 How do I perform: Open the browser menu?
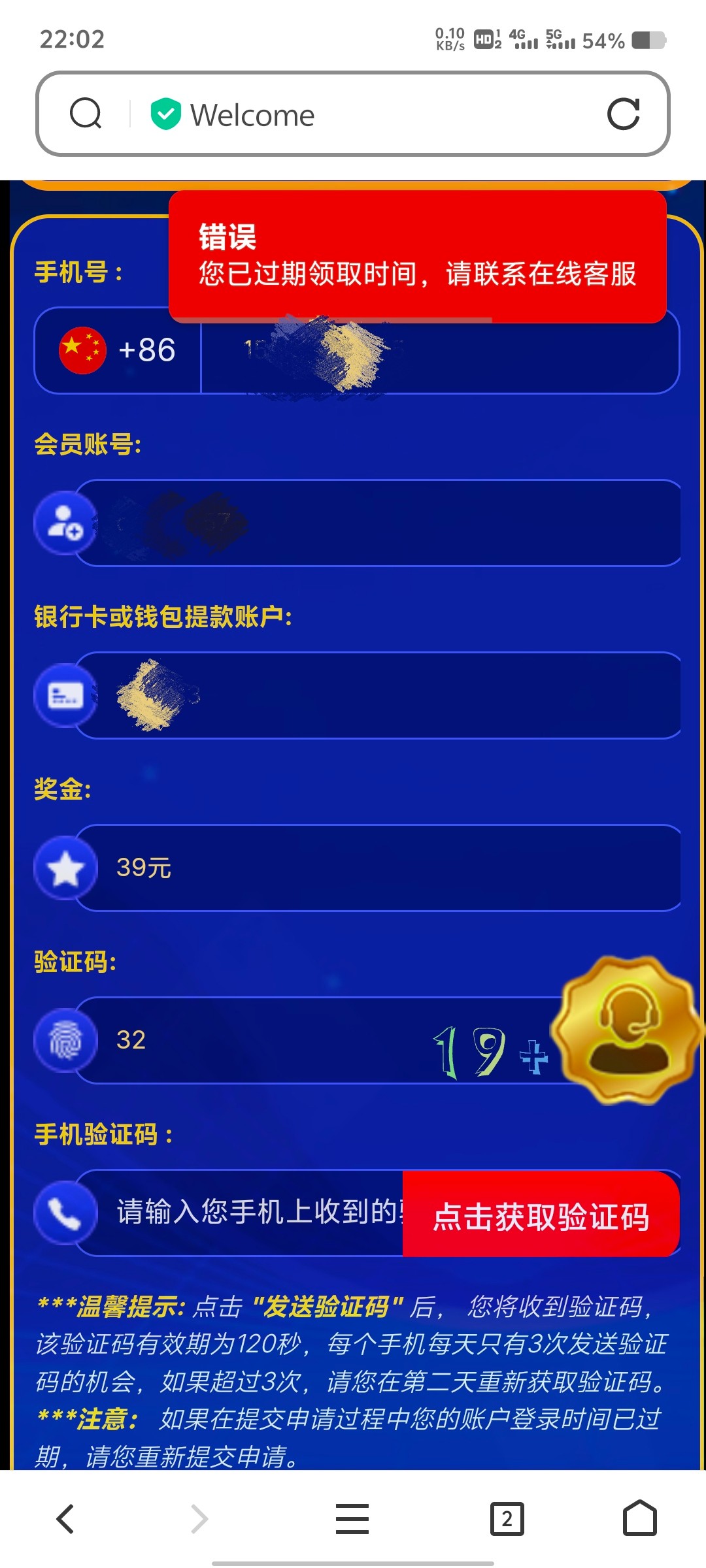click(x=352, y=1518)
